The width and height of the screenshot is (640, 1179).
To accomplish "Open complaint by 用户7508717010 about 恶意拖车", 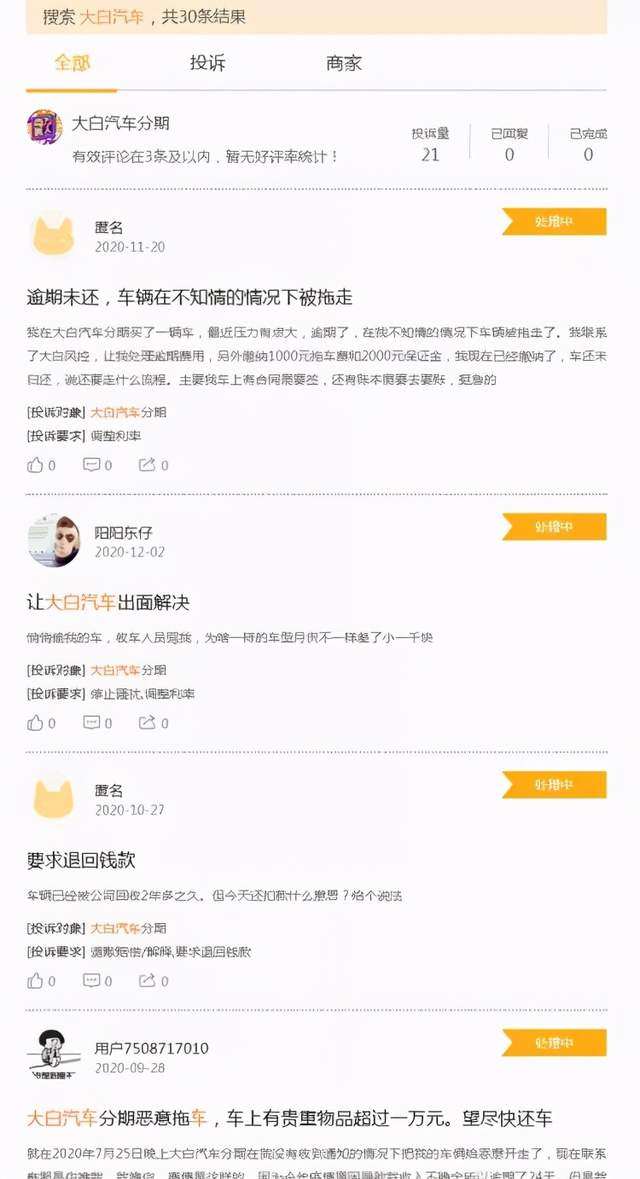I will coord(289,1118).
